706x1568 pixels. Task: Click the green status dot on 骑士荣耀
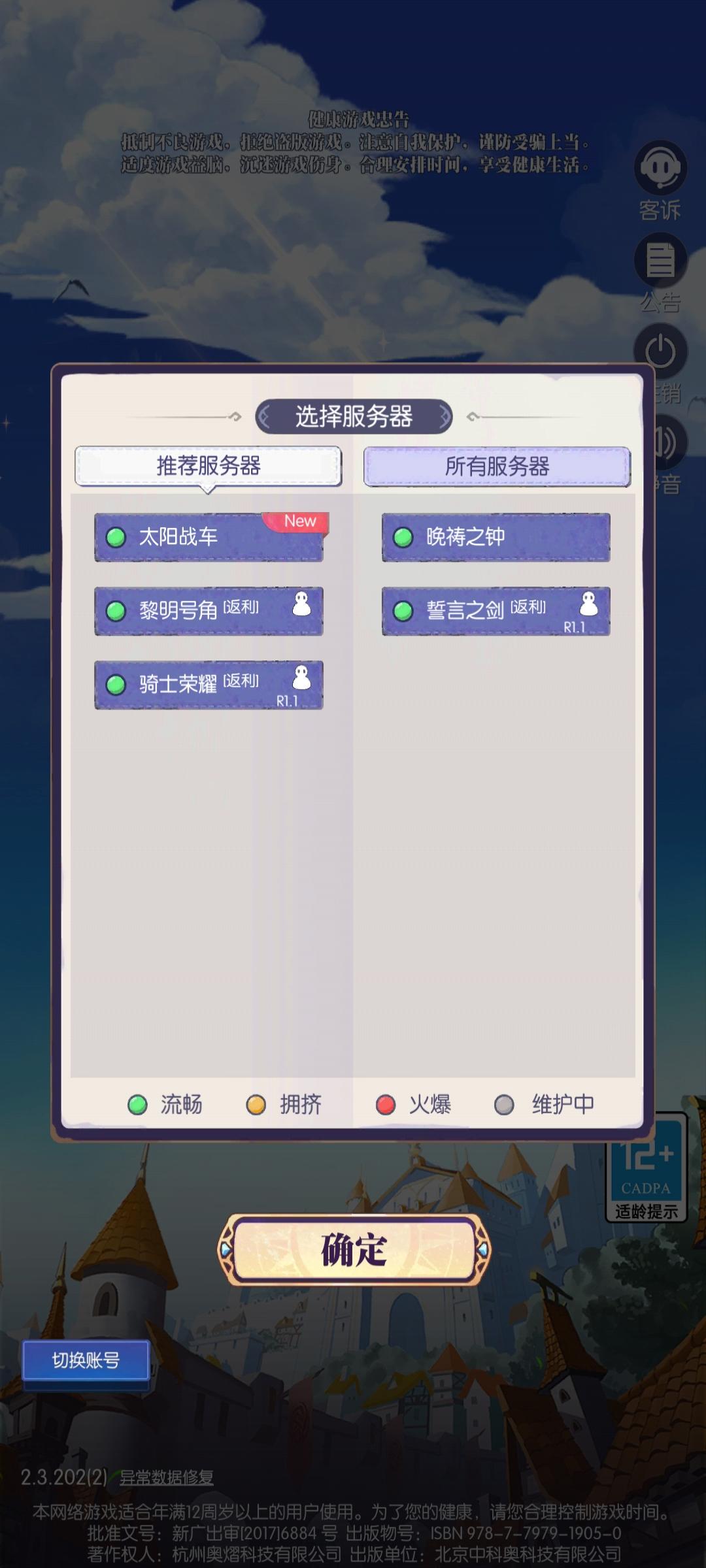coord(116,685)
